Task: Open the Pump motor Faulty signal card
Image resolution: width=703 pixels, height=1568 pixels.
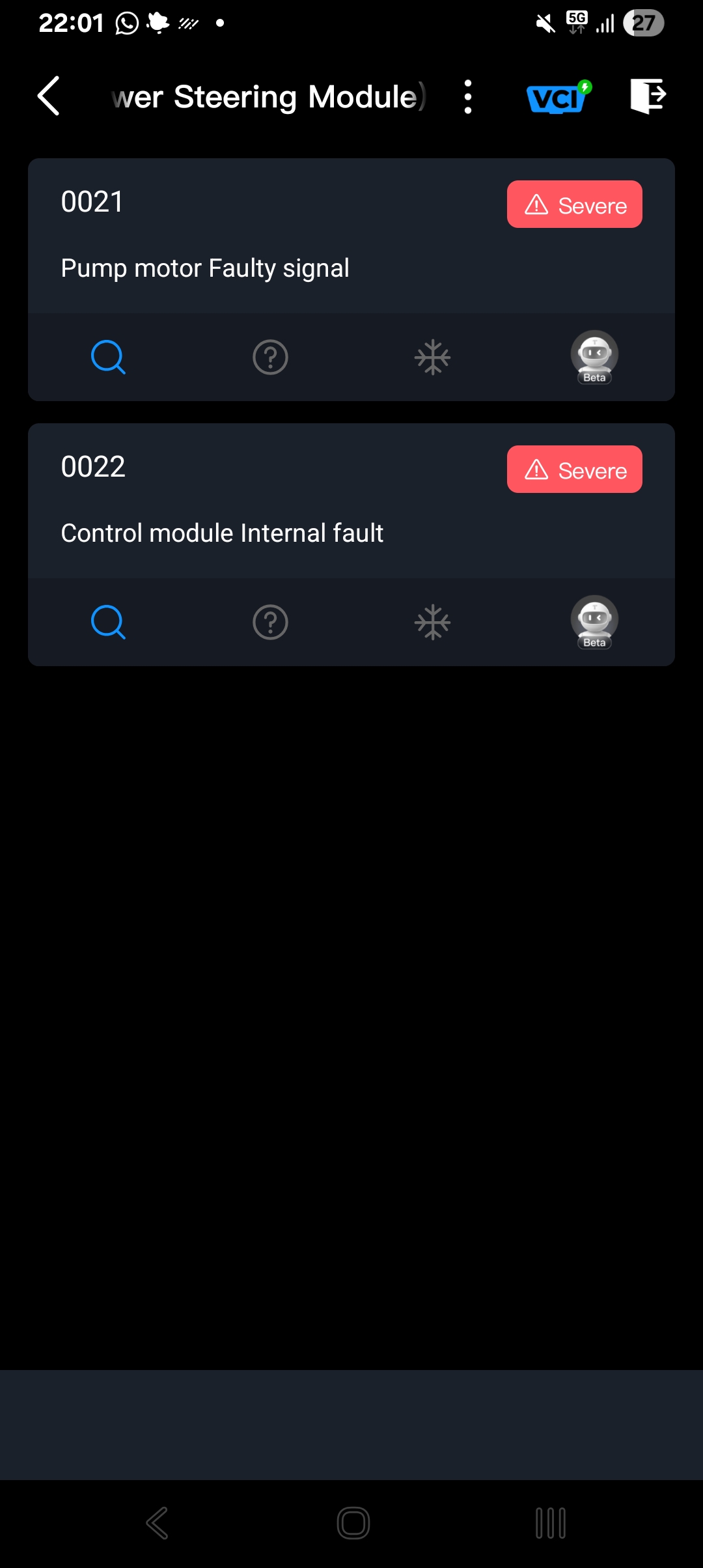Action: tap(351, 236)
